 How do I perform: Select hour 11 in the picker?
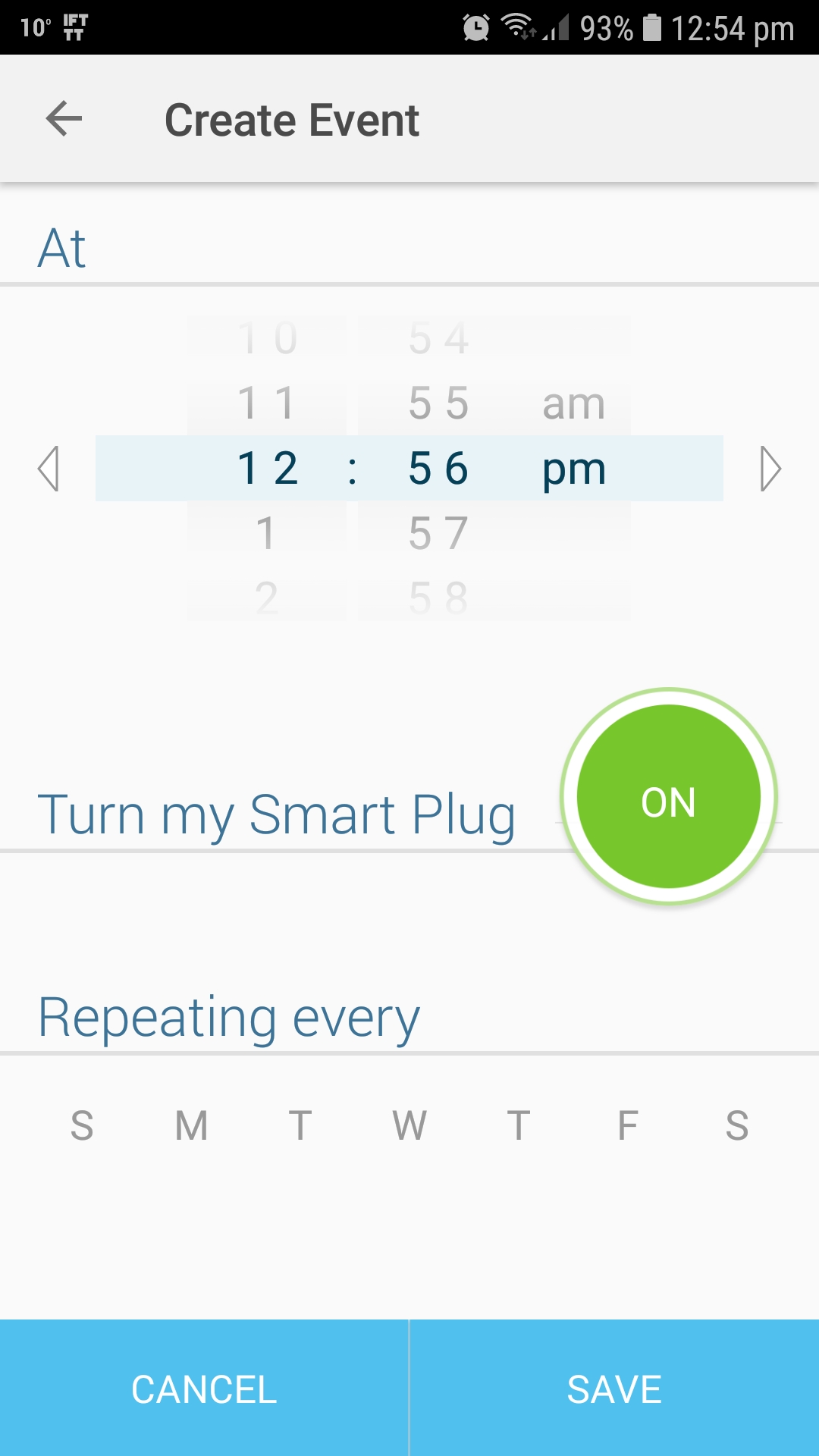pyautogui.click(x=266, y=403)
